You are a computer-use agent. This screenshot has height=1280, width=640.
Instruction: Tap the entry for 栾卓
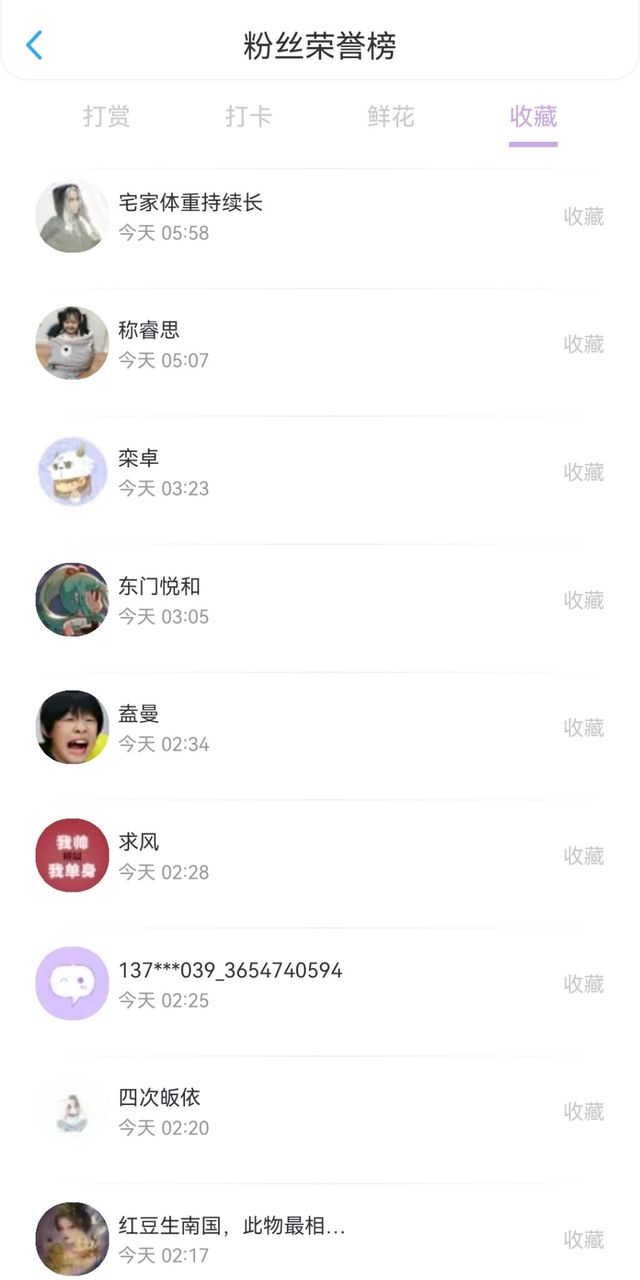pyautogui.click(x=320, y=472)
